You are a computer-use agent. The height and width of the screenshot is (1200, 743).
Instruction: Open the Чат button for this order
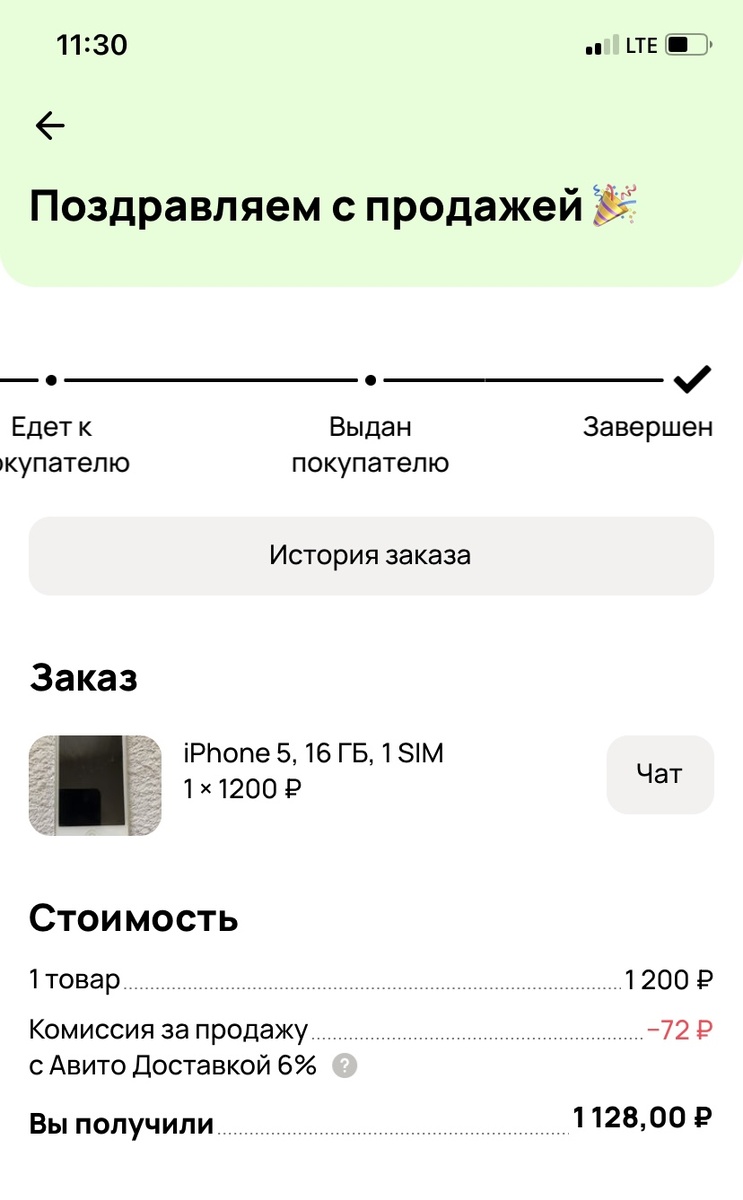[x=660, y=774]
